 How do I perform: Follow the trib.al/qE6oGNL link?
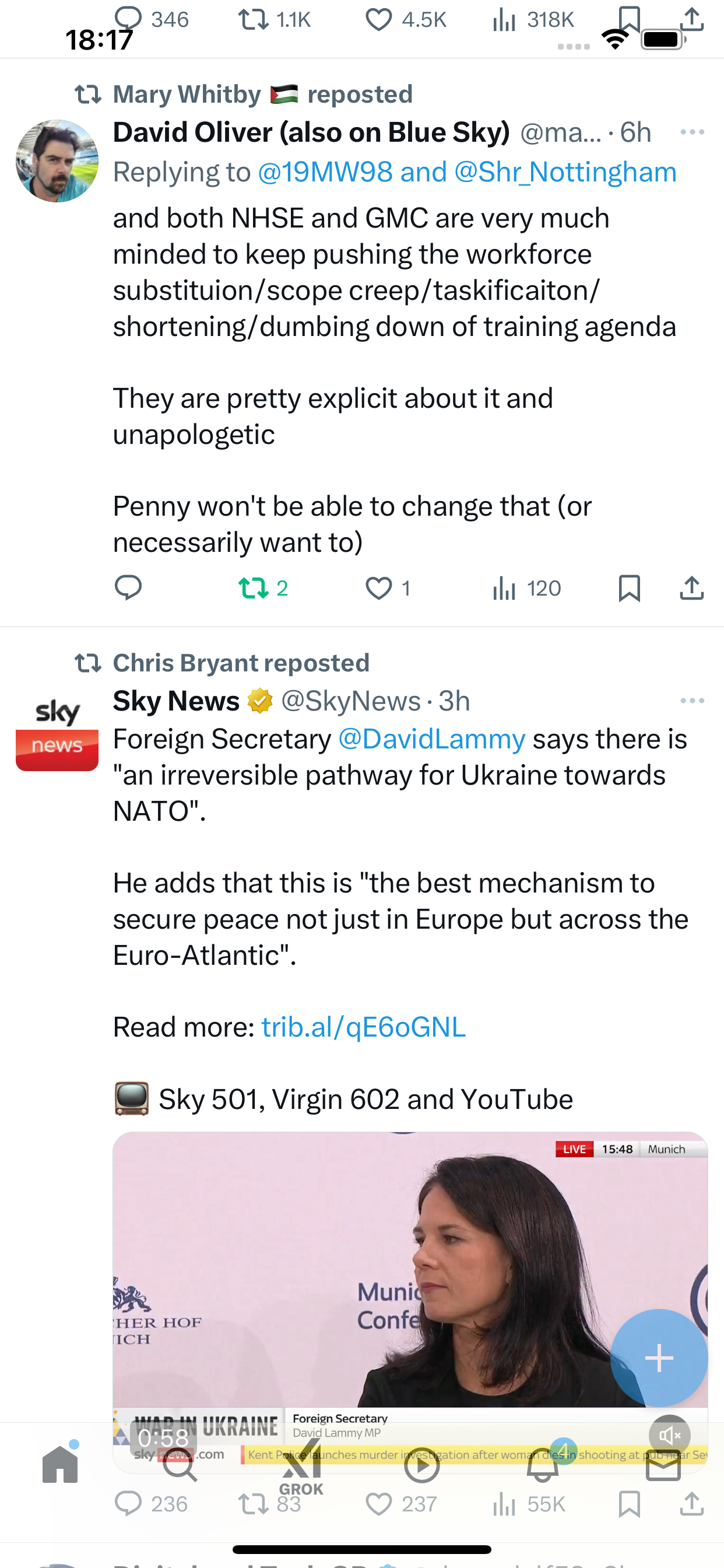click(363, 1027)
